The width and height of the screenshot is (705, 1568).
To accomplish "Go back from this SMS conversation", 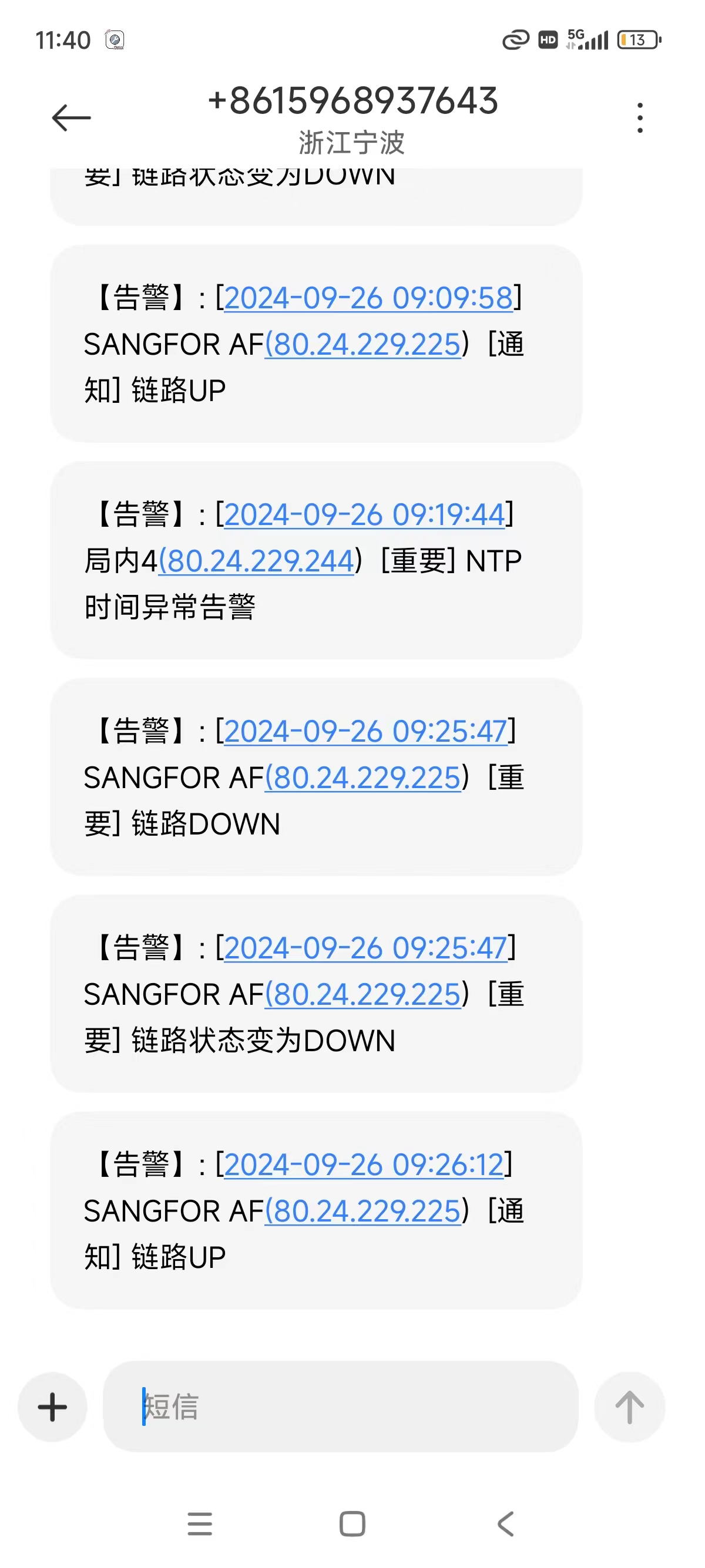I will pos(71,117).
